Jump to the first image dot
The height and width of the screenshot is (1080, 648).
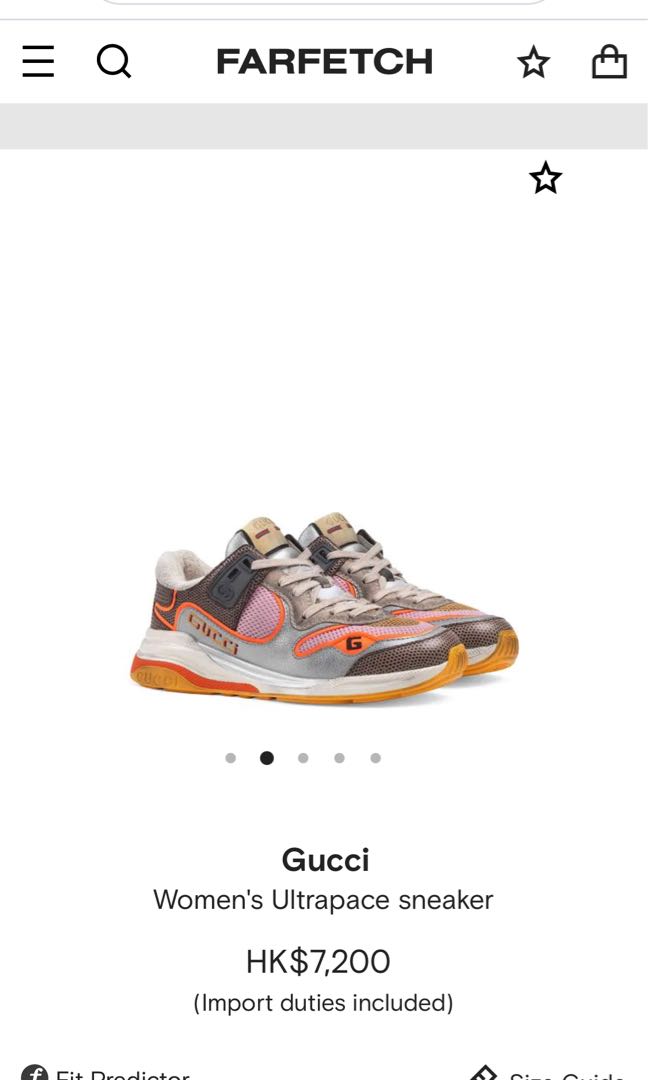pyautogui.click(x=231, y=758)
